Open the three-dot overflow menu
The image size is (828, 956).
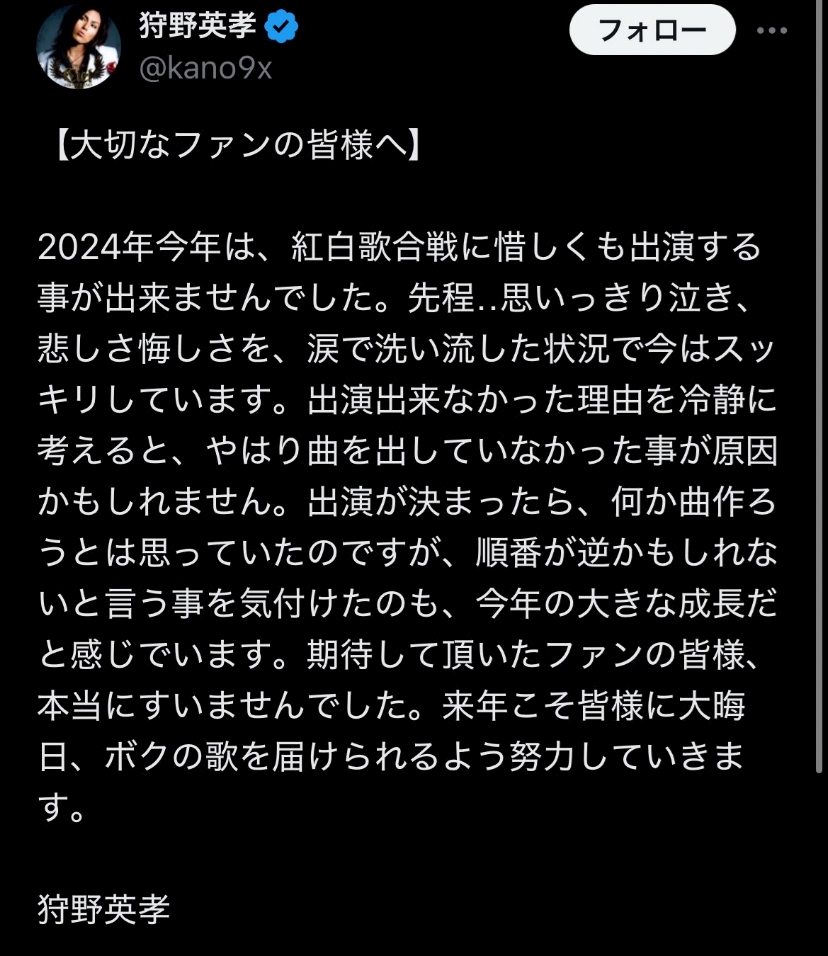pos(772,30)
